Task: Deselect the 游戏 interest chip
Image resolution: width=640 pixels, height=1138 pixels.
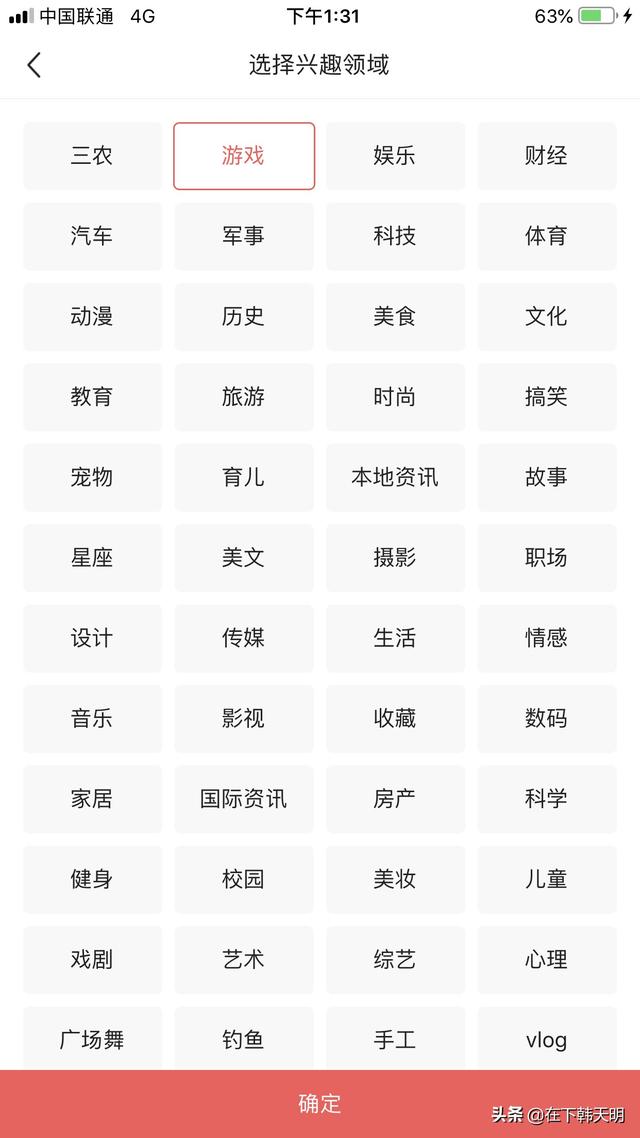Action: (x=244, y=156)
